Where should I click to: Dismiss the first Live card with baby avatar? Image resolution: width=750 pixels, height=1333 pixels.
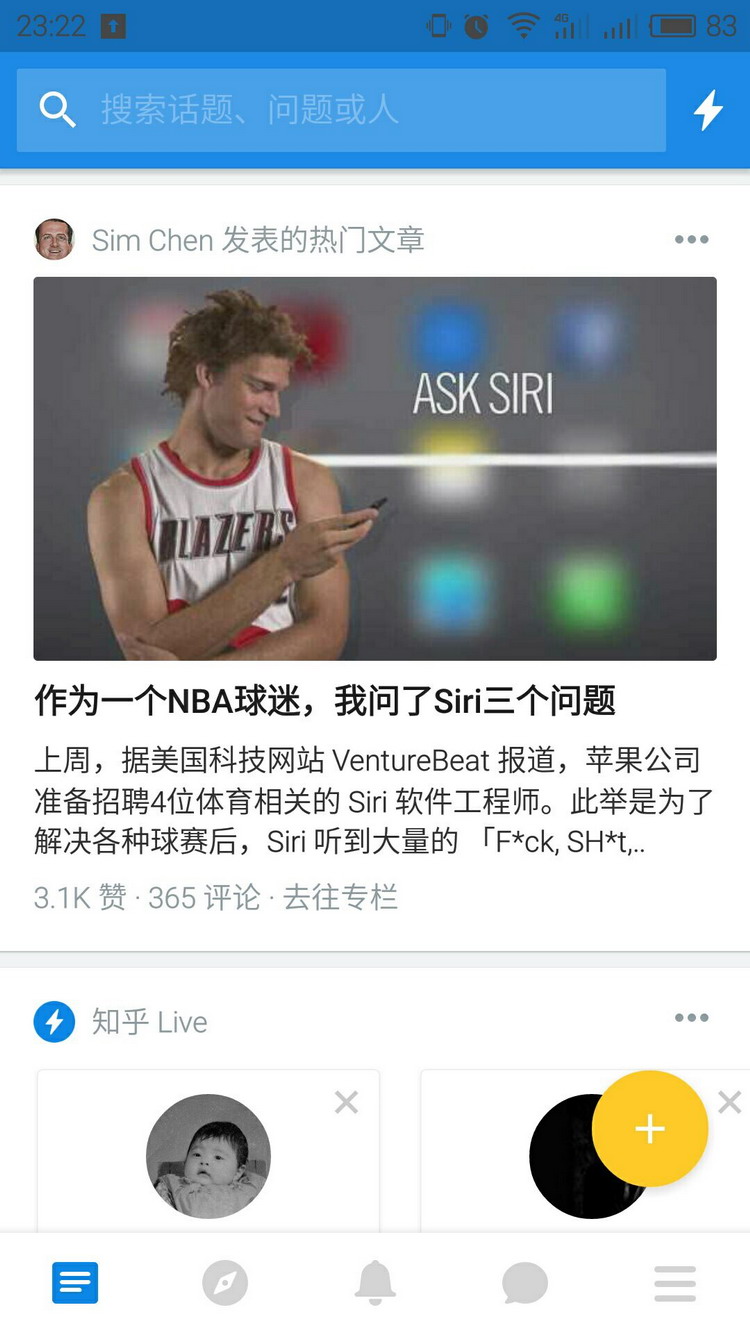click(x=346, y=1102)
